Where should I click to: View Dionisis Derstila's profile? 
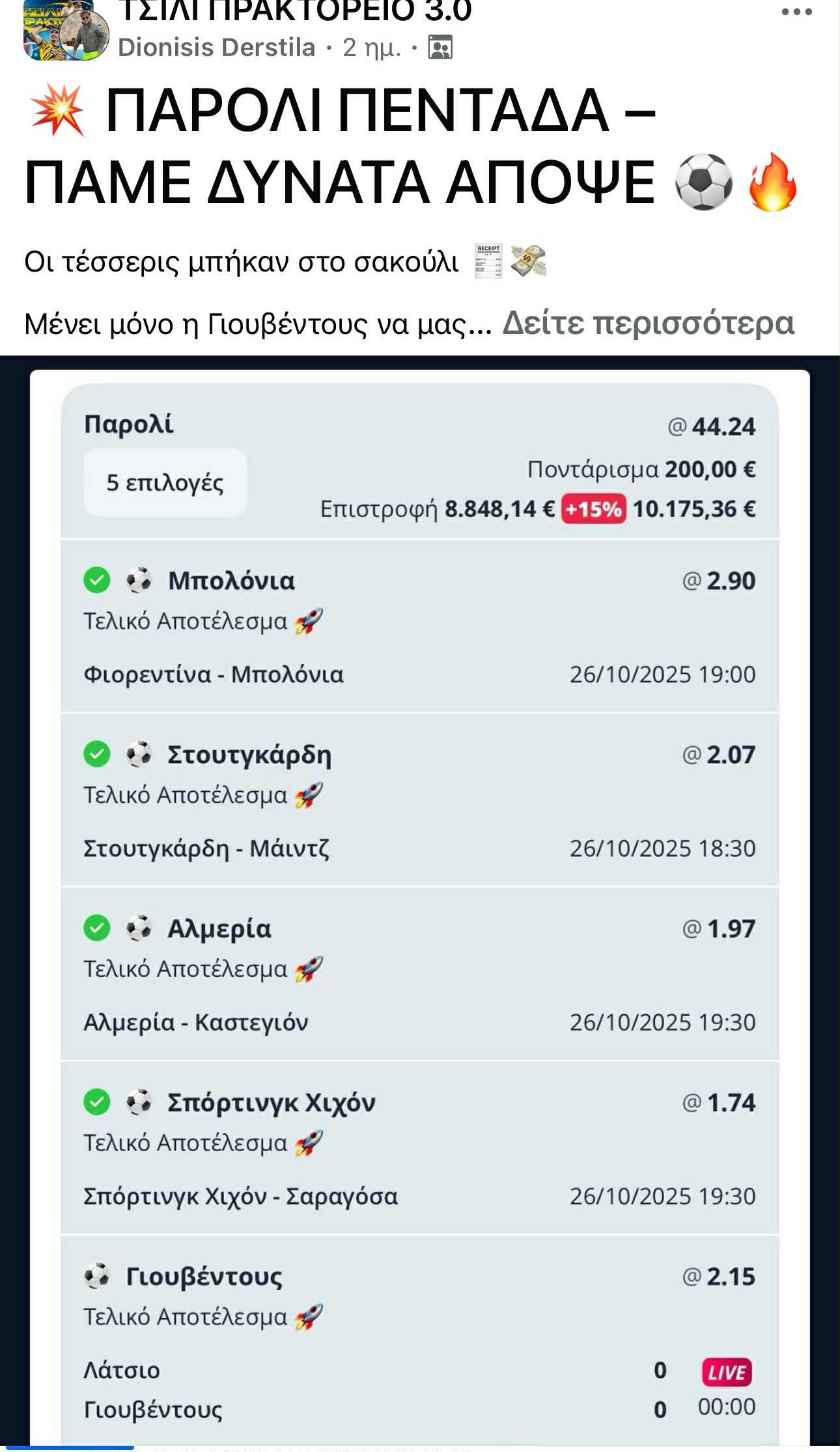216,48
